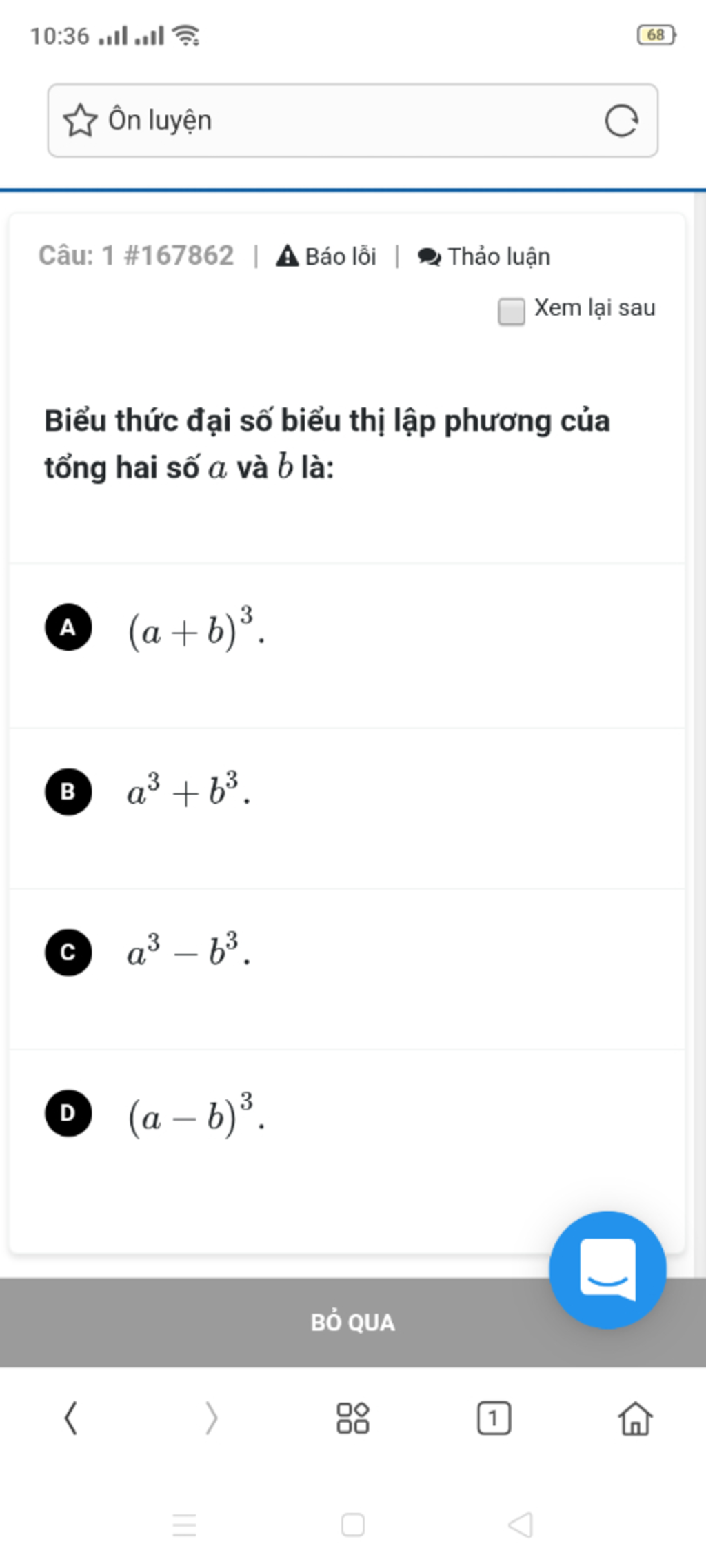The width and height of the screenshot is (706, 1568).
Task: Report an error via Báo lỗi
Action: [x=327, y=256]
